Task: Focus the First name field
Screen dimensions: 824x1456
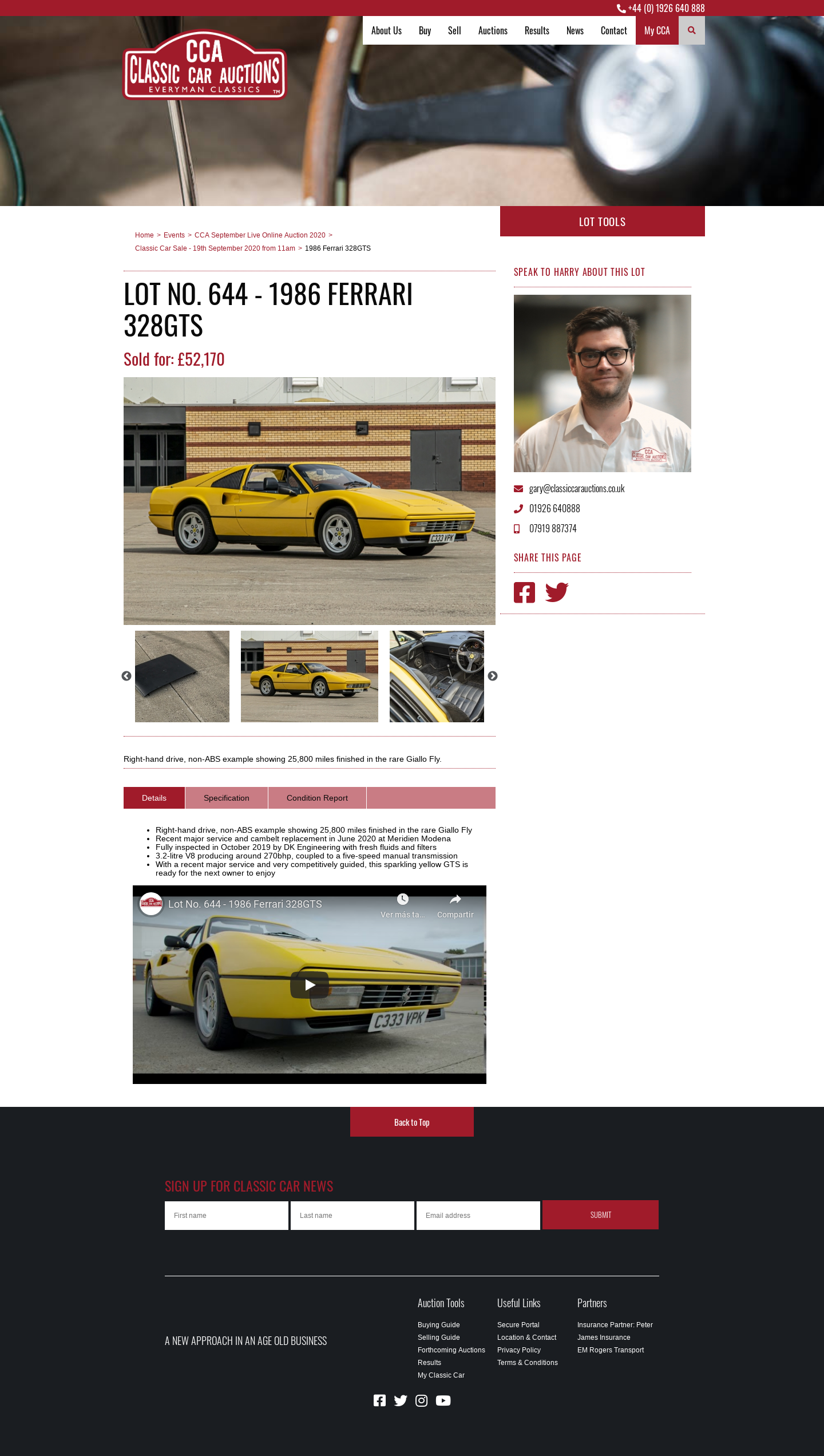Action: (x=226, y=1215)
